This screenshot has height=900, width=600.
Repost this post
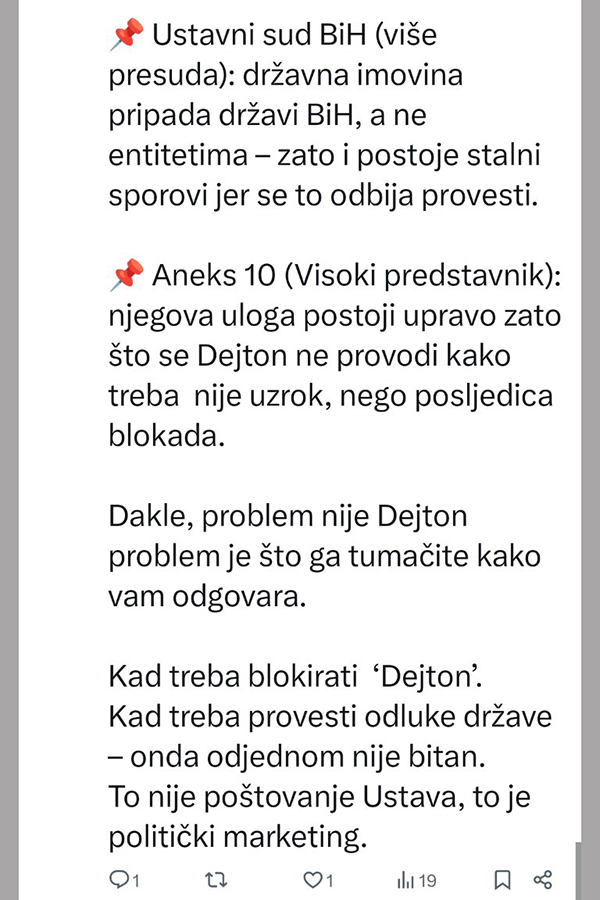click(215, 880)
